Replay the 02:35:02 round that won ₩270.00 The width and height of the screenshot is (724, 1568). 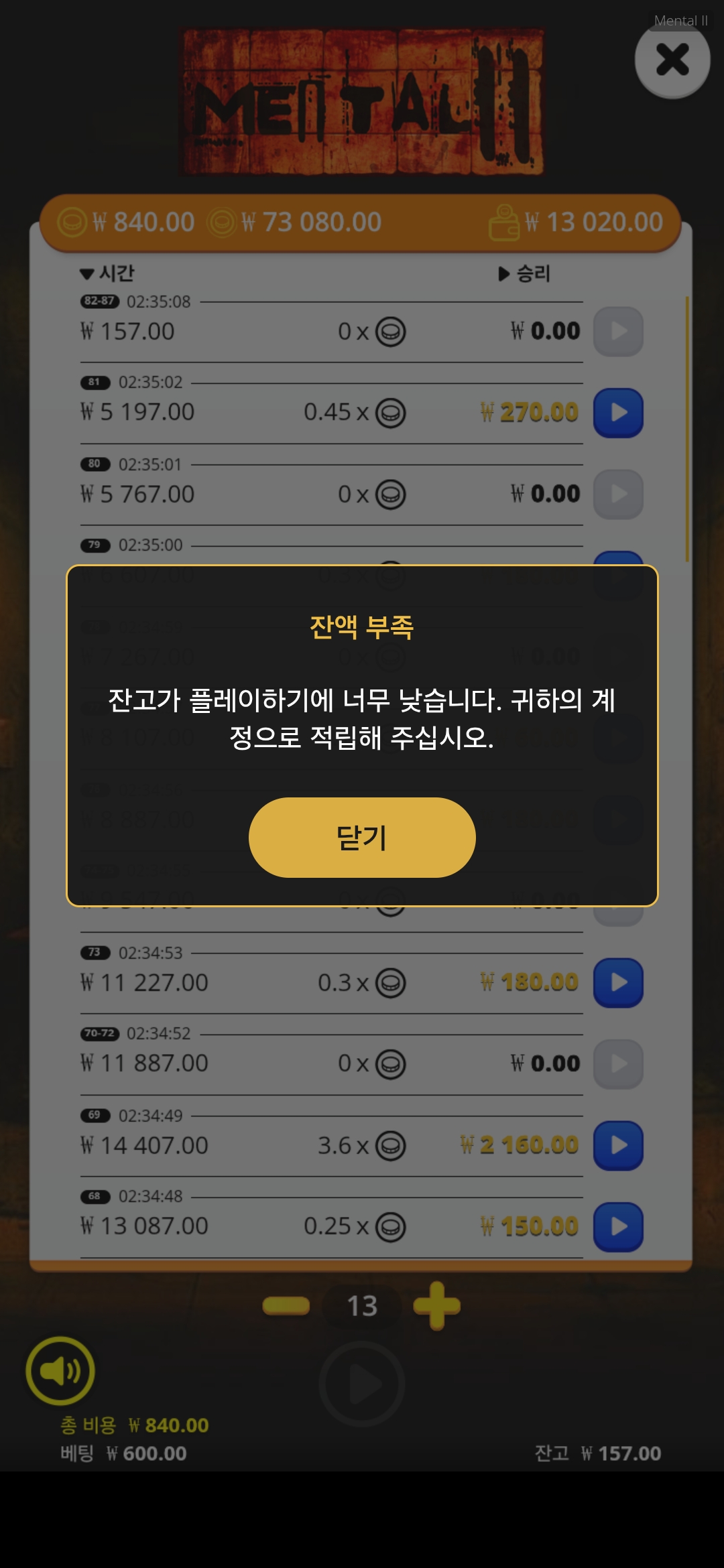point(618,413)
